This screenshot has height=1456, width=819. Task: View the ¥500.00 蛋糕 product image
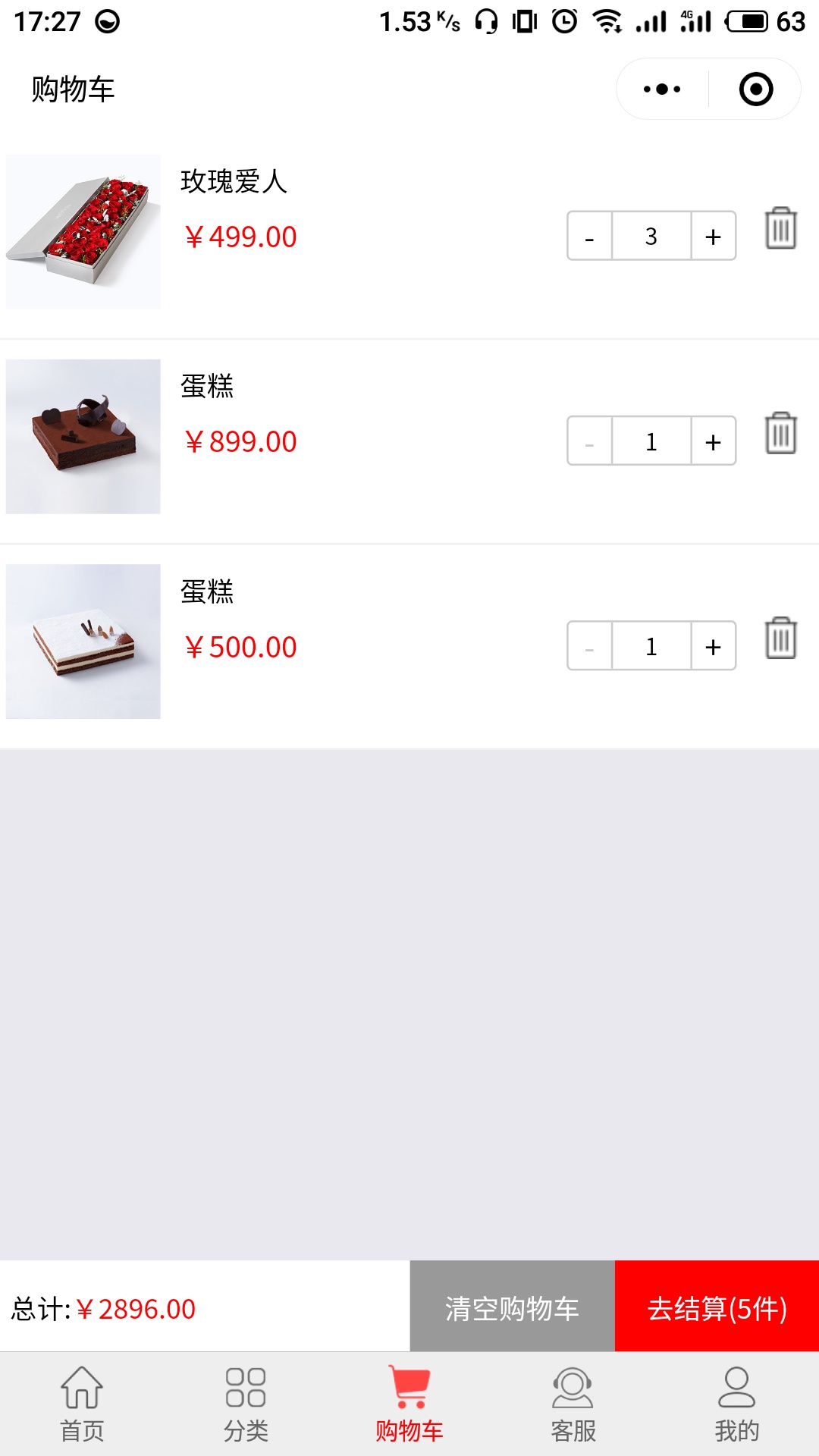pyautogui.click(x=83, y=642)
